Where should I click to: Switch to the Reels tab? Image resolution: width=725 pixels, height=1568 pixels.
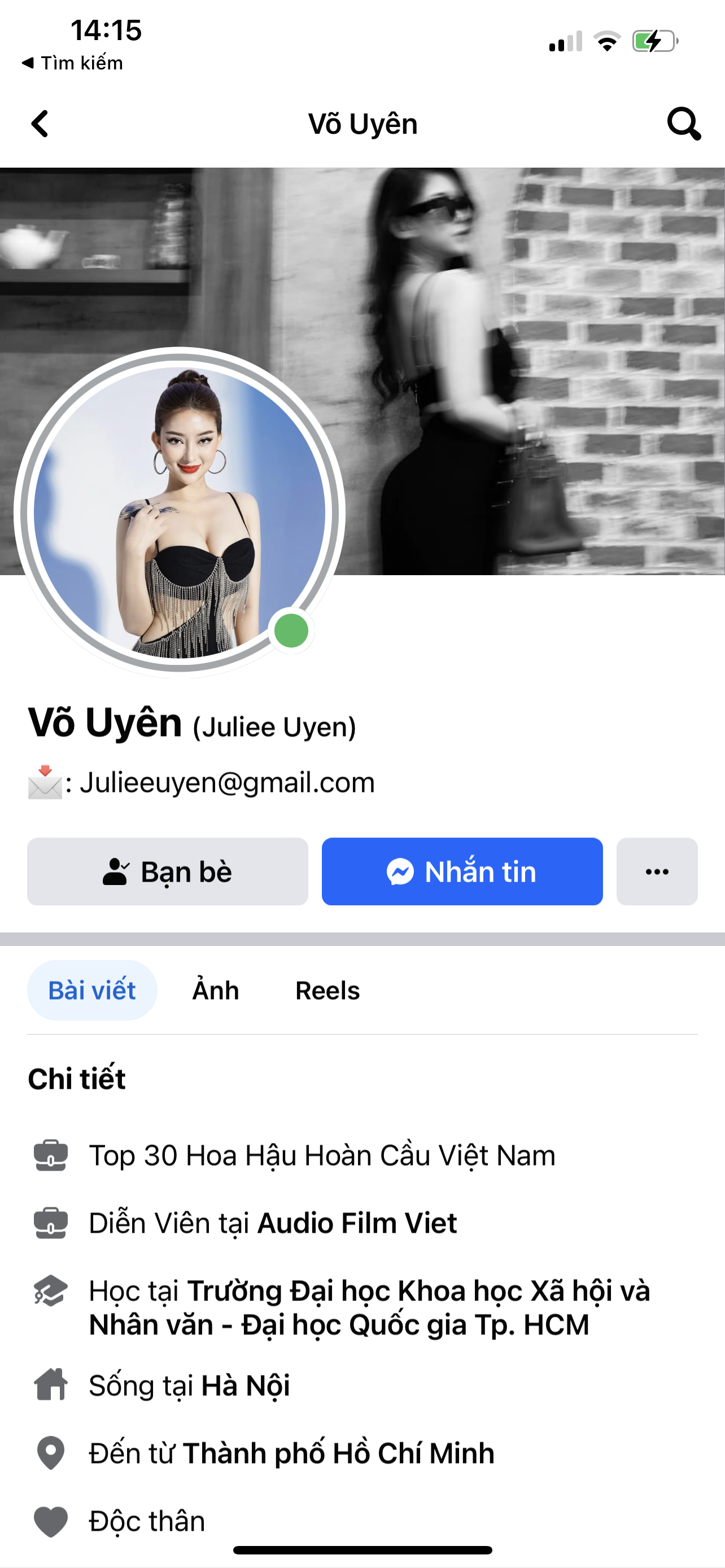[x=327, y=991]
